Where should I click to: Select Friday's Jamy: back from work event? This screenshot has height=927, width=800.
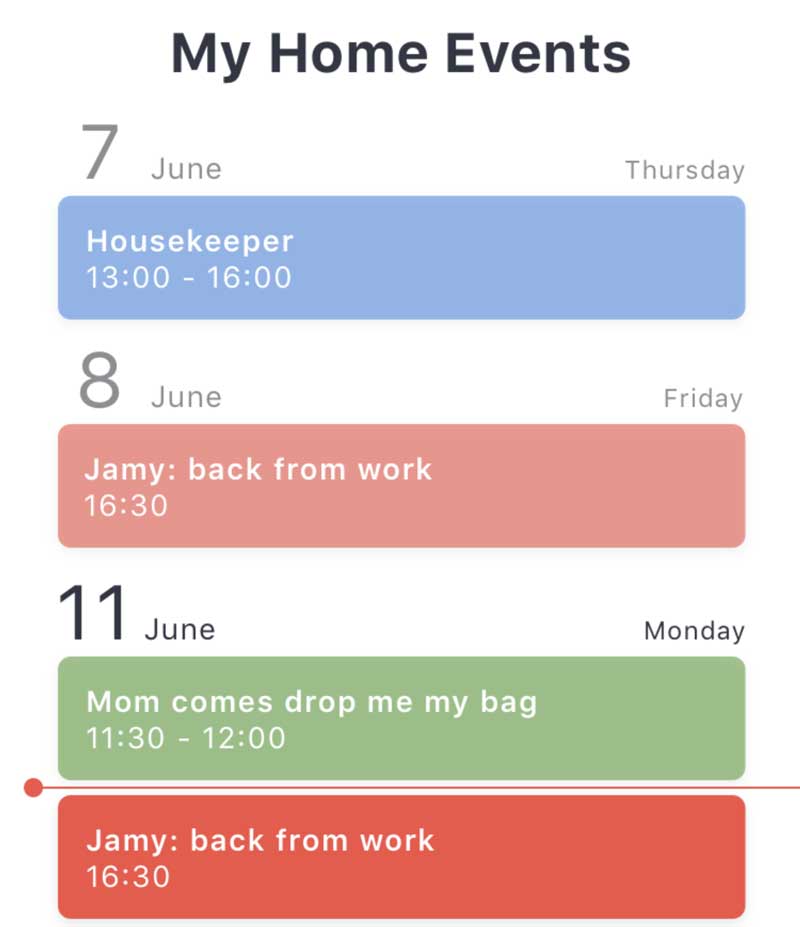pos(401,486)
